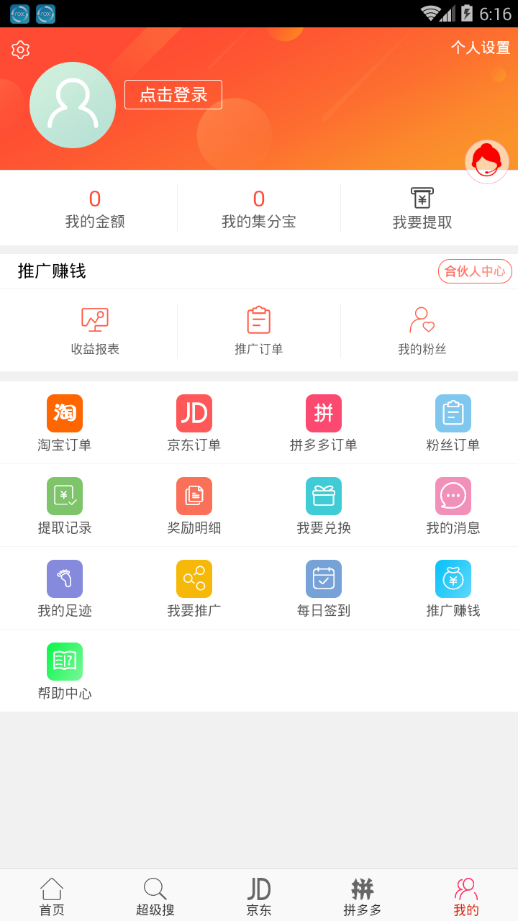Open 个人设置
The image size is (518, 921).
click(x=480, y=48)
